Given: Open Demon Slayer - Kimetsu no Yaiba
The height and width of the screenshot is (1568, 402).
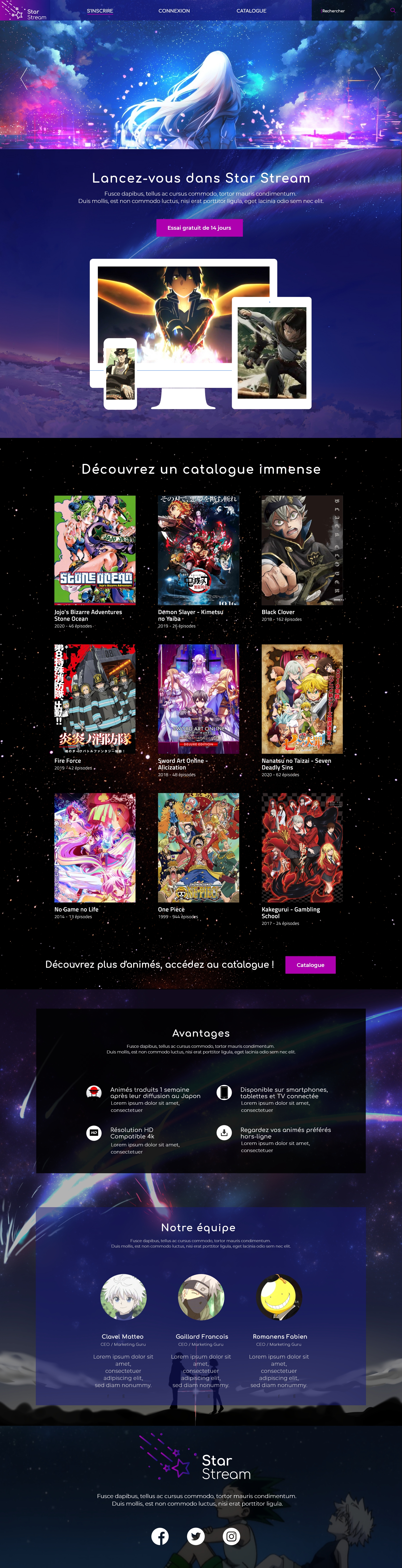Looking at the screenshot, I should [198, 550].
